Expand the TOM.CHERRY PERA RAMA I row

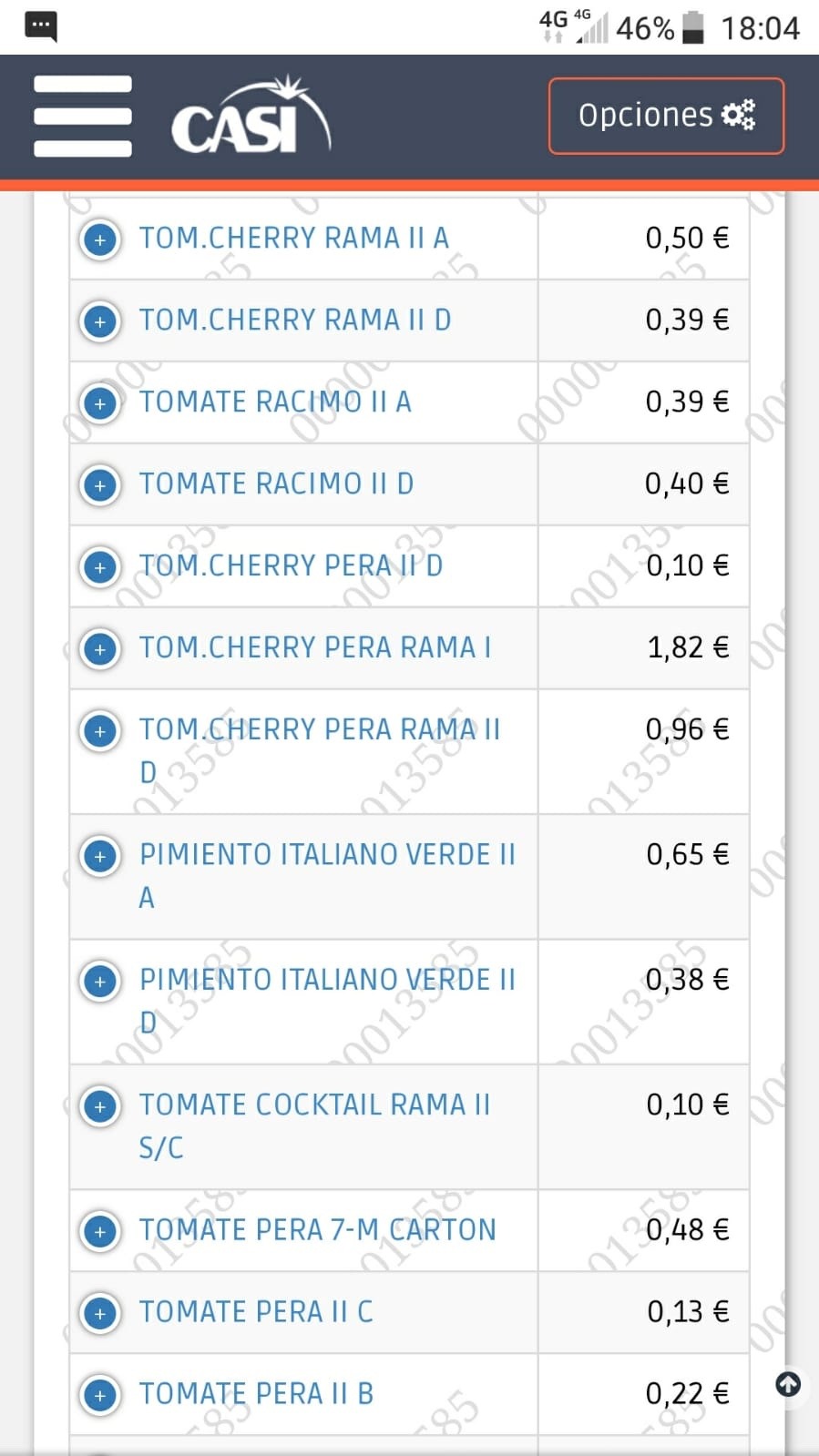coord(100,649)
